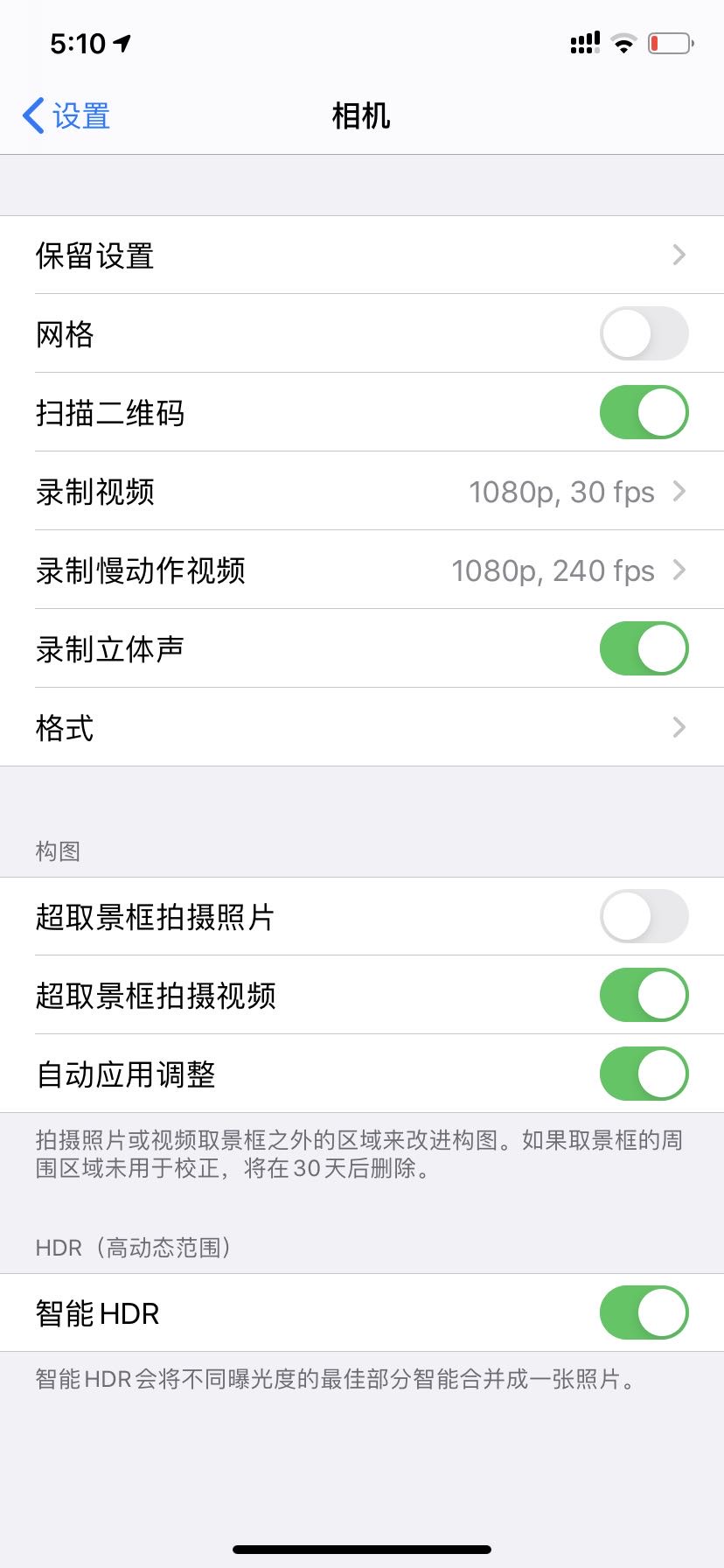Enable 超取景框拍摄照片 toggle

pos(644,917)
